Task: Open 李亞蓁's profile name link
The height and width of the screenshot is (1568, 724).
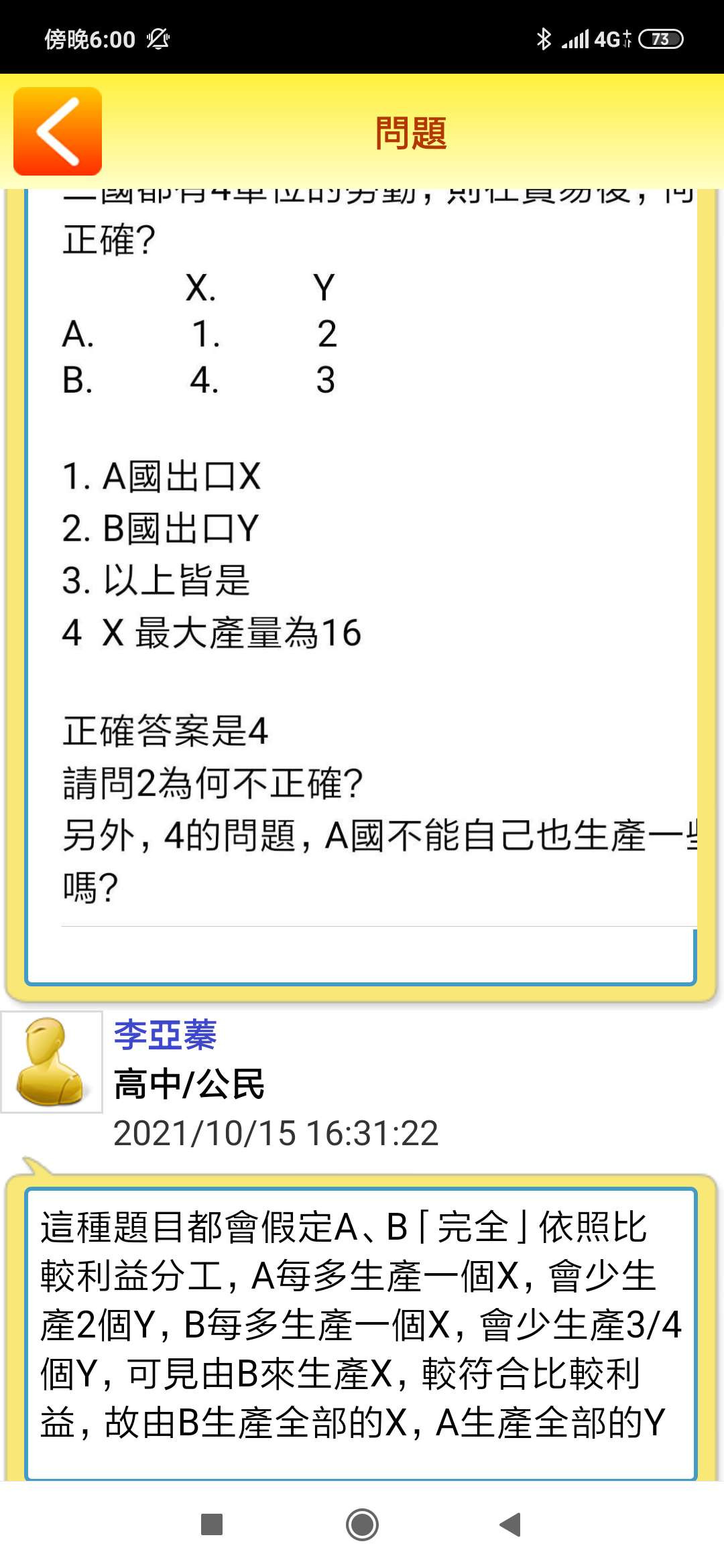Action: pyautogui.click(x=165, y=1035)
